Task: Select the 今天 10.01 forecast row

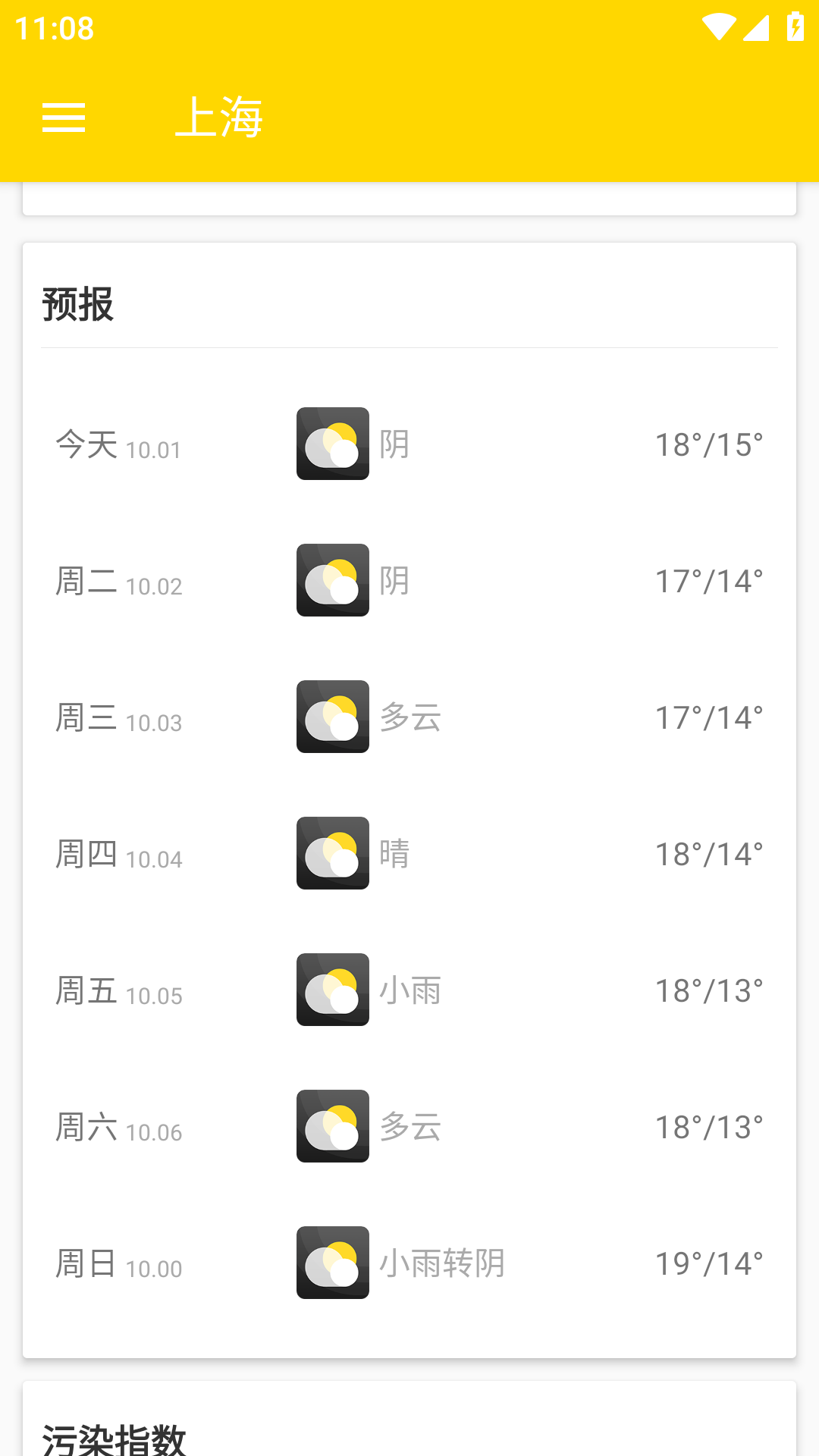Action: tap(409, 447)
